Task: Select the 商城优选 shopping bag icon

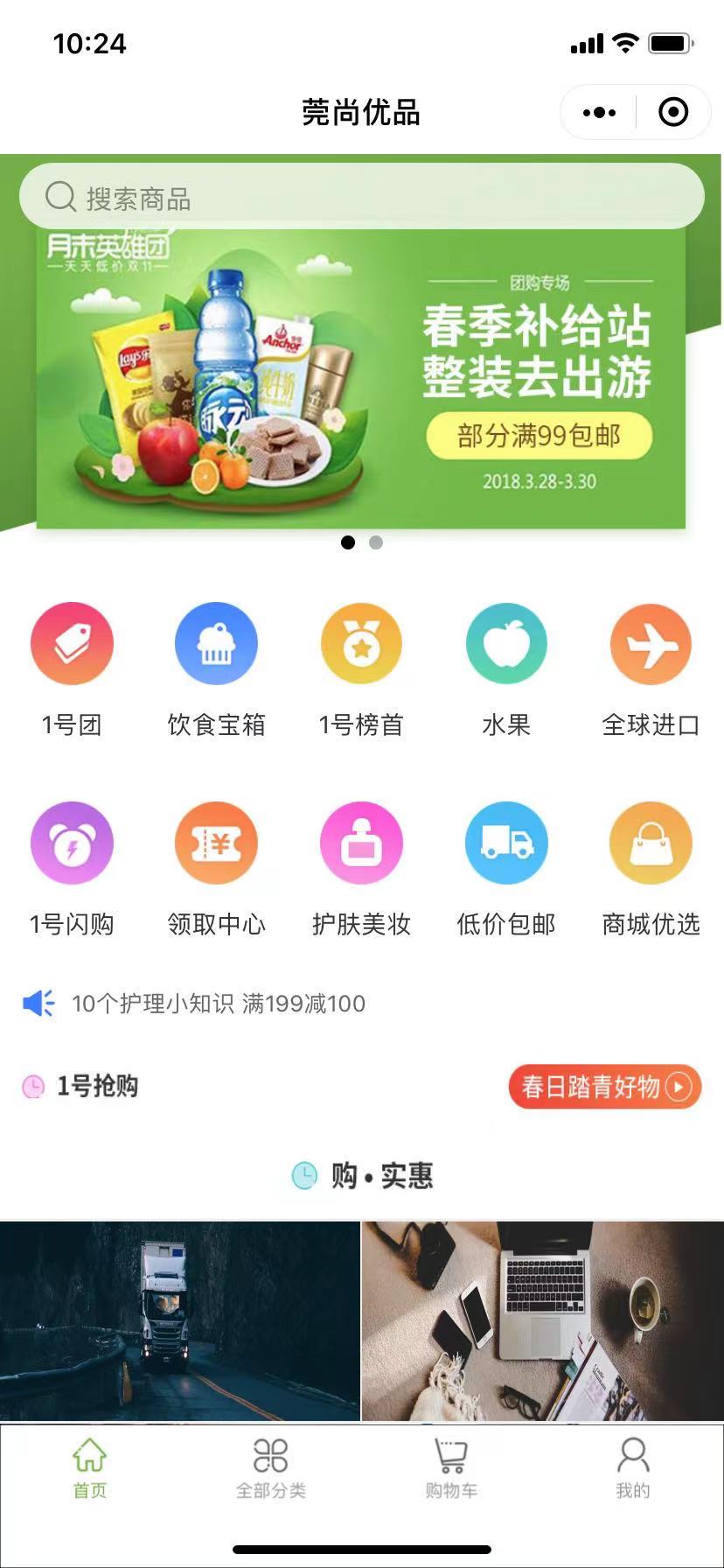Action: point(651,843)
